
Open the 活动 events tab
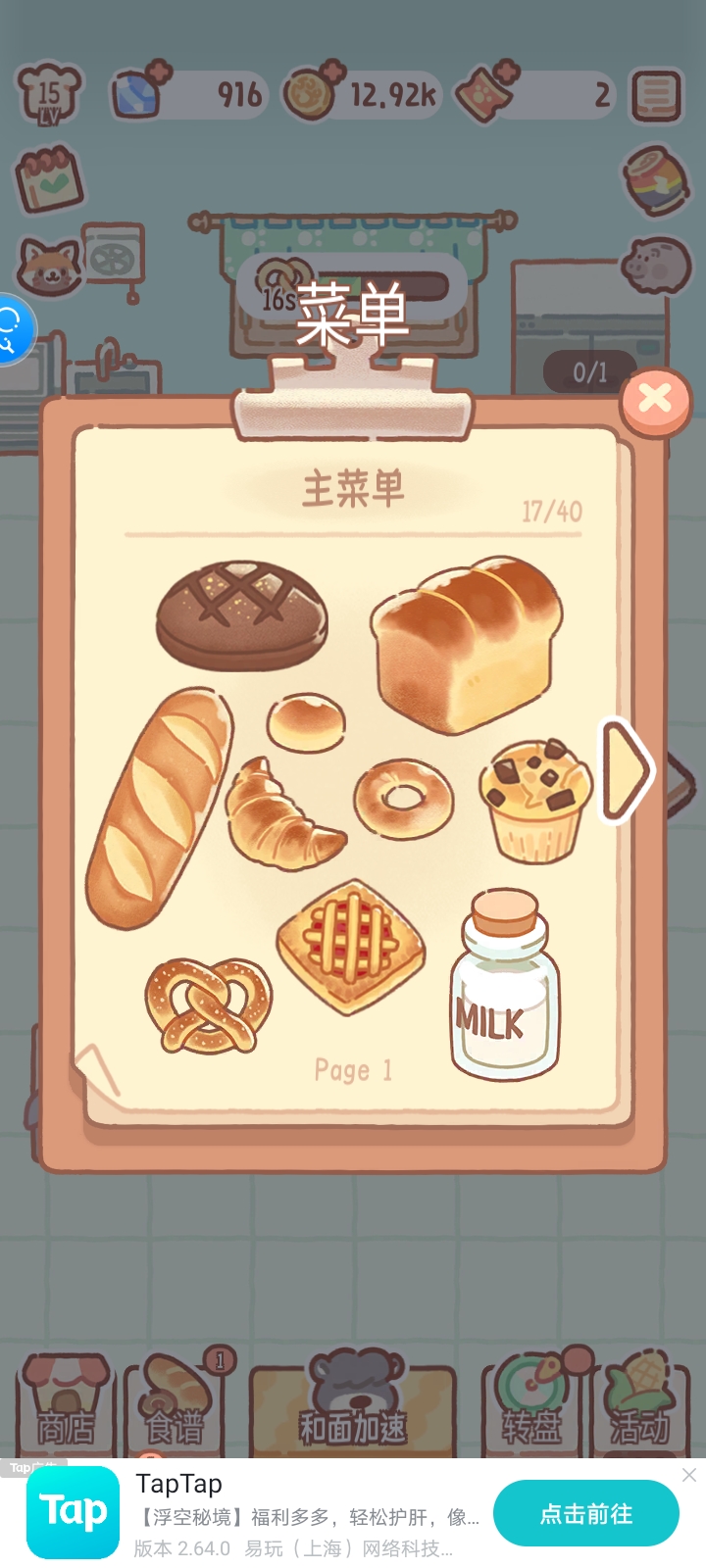tap(641, 1402)
